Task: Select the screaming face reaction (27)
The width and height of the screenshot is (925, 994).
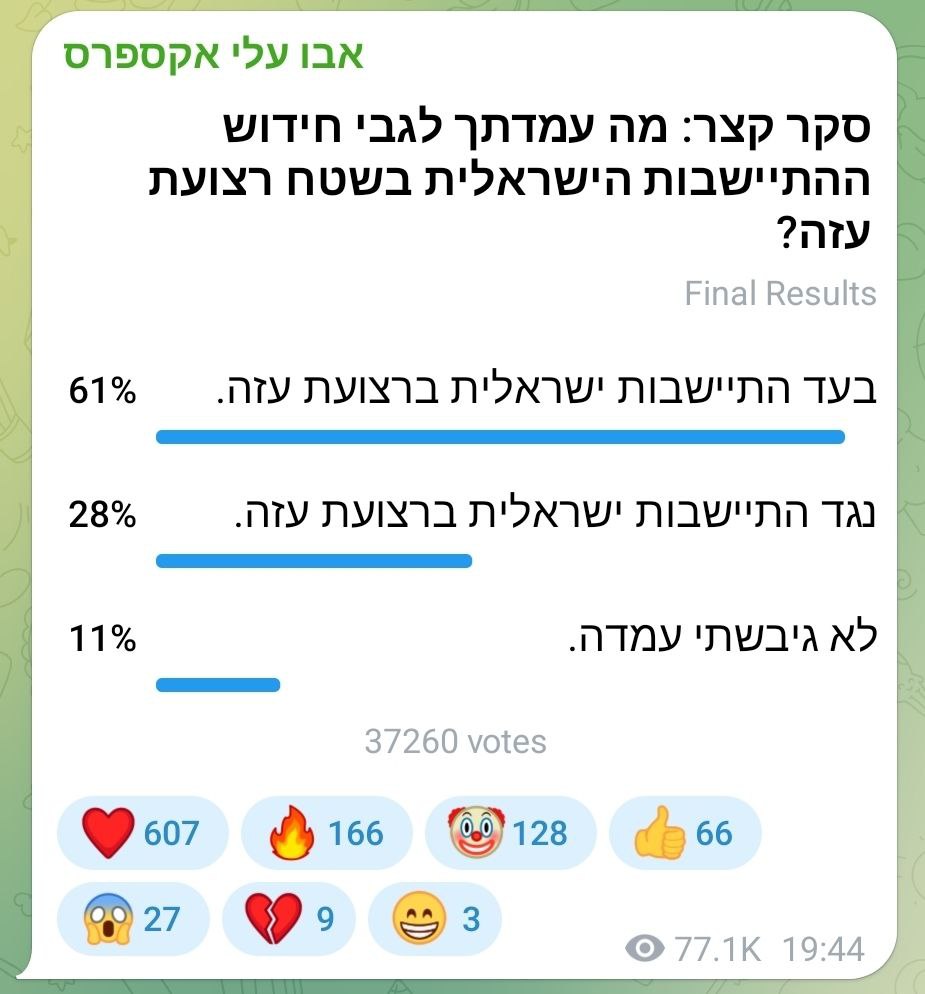Action: (x=132, y=919)
